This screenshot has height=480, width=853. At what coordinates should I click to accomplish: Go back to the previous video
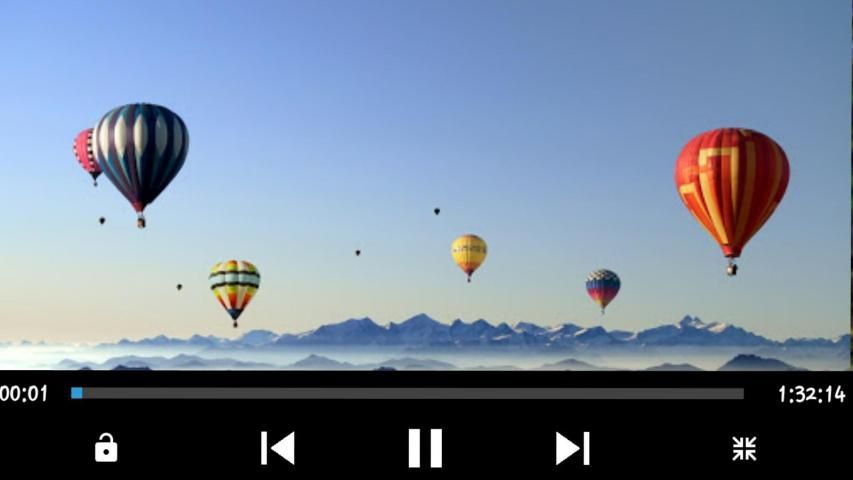[277, 448]
